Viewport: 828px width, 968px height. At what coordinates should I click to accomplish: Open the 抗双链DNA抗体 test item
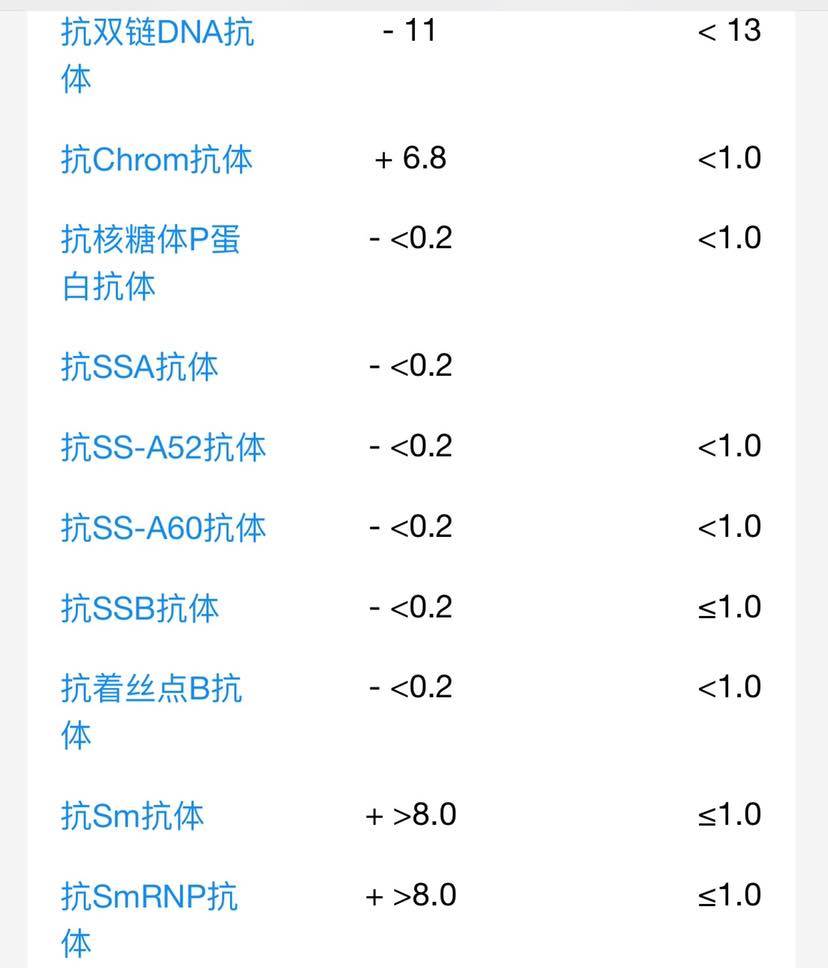[x=157, y=33]
